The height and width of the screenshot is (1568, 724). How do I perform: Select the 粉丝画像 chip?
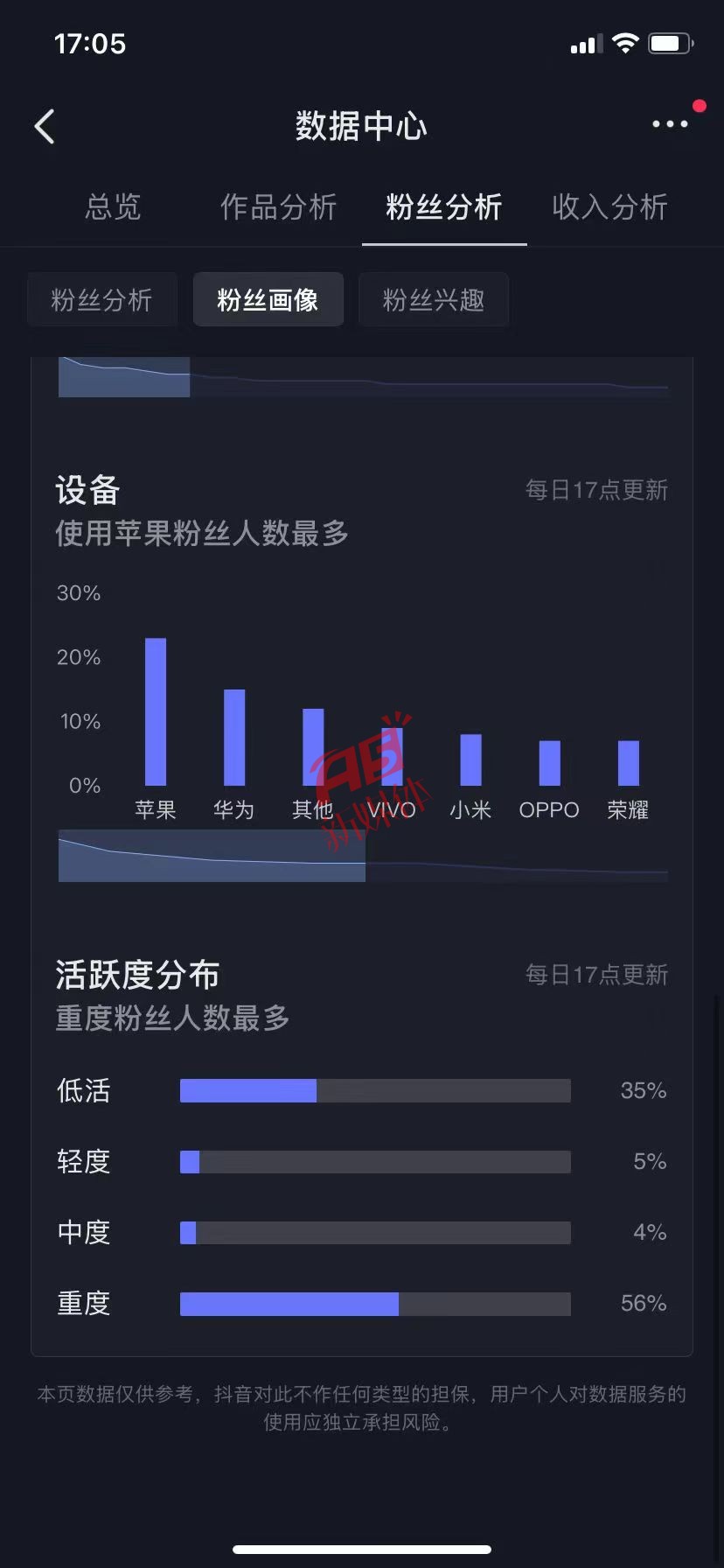coord(268,300)
